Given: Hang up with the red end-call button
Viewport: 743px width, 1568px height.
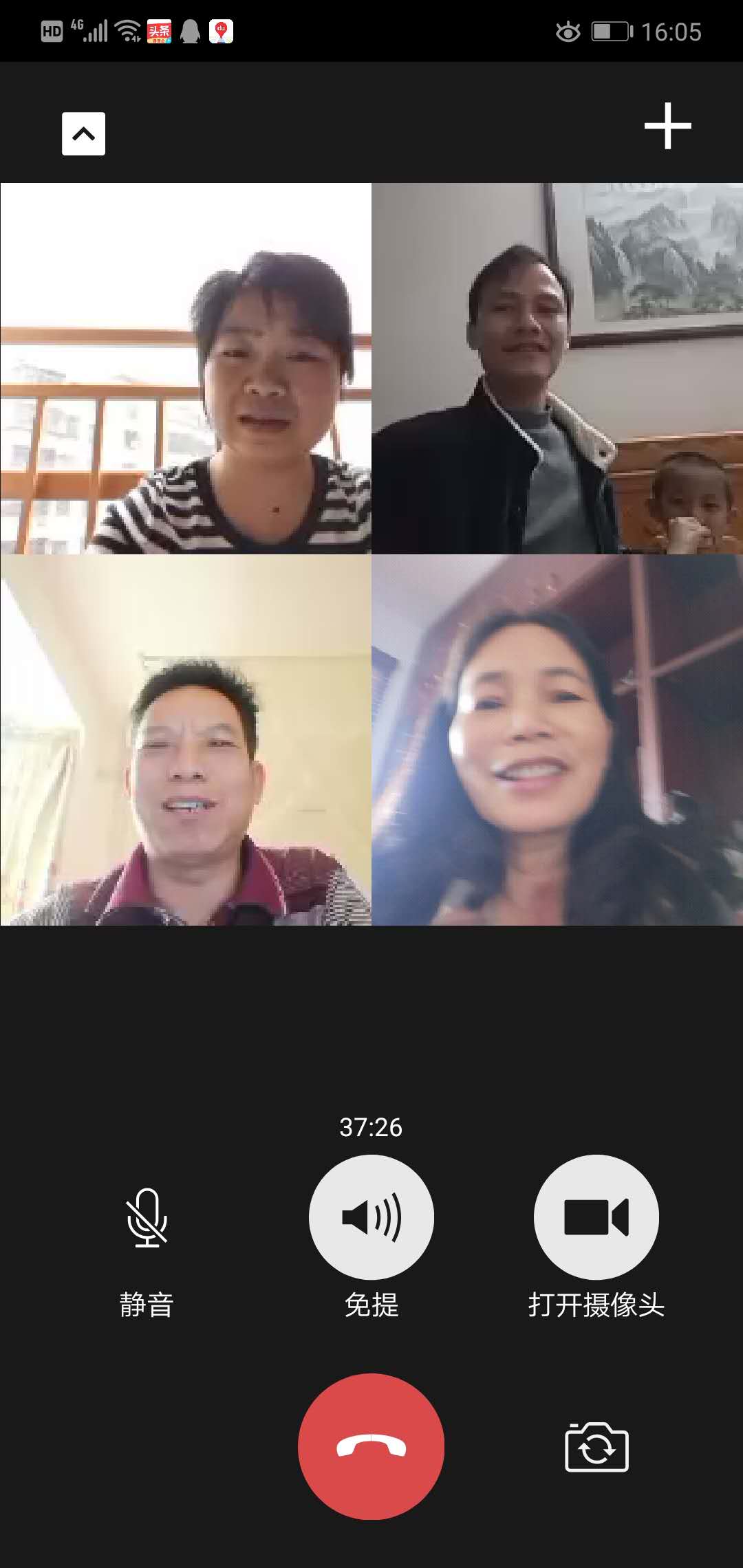Looking at the screenshot, I should (371, 1447).
